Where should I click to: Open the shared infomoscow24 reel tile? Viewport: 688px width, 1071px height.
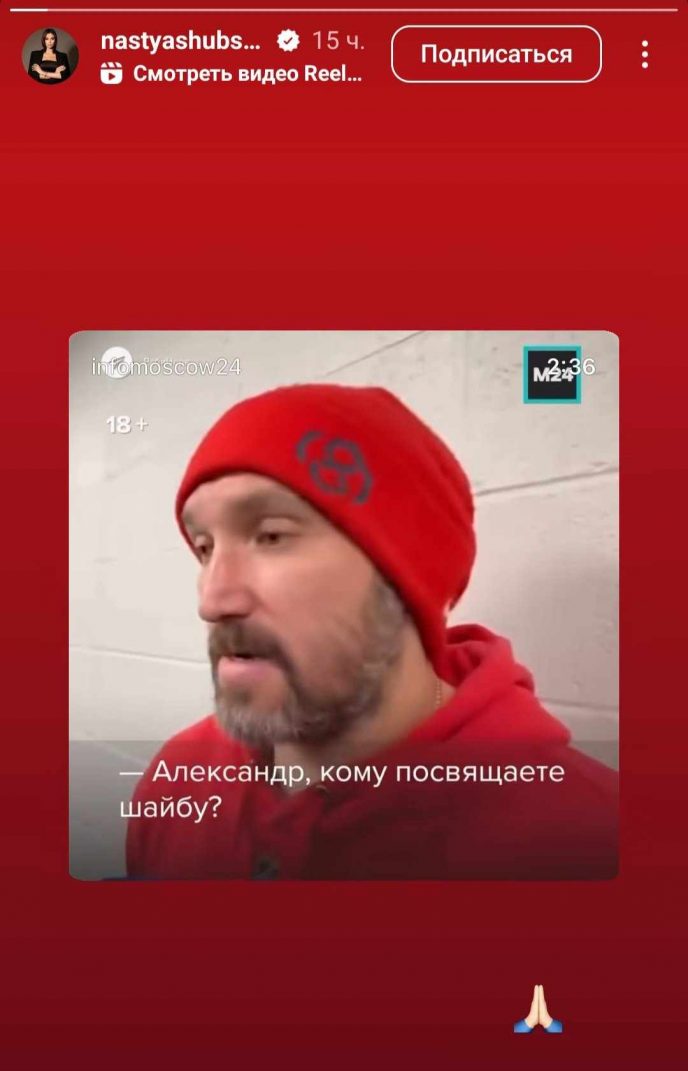343,605
